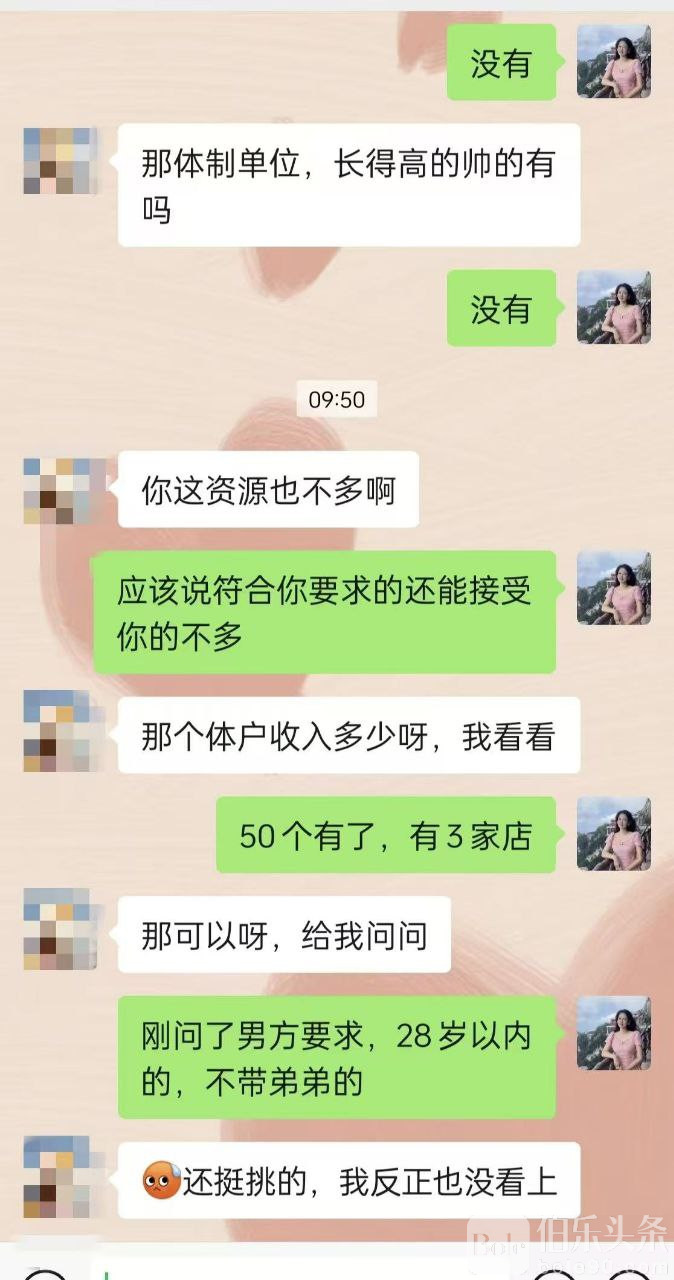View profile from avatar beside '50个有了，有3家店'
Screen dimensions: 674x1280
(613, 834)
